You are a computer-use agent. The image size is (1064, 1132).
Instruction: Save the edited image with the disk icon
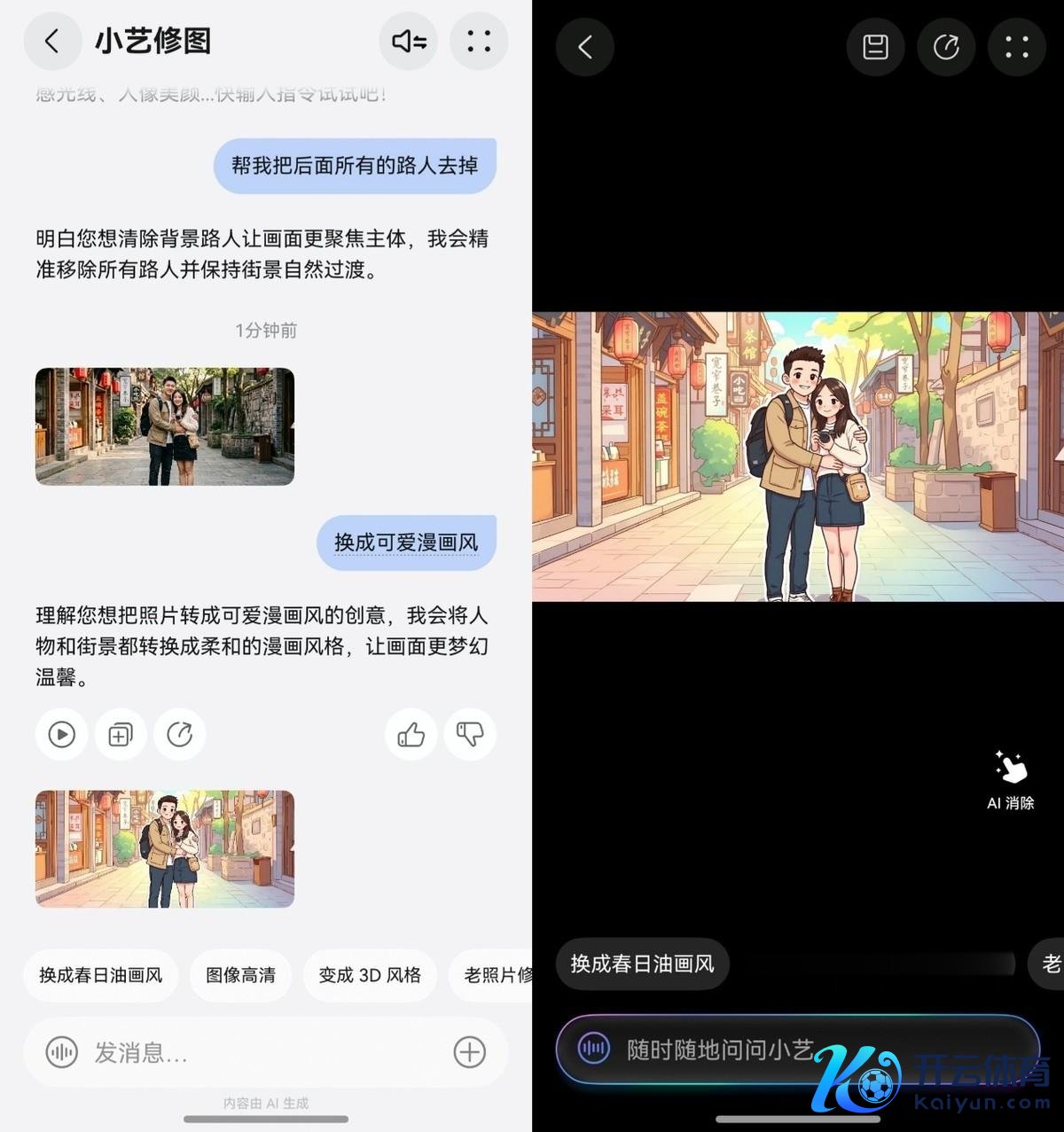pos(875,47)
